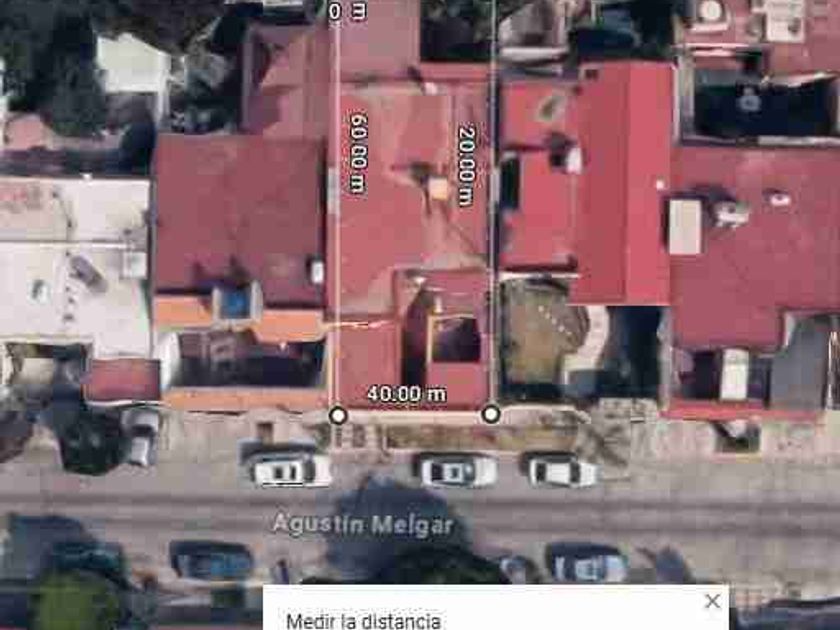
Task: Tap the right measurement point marker
Action: (x=491, y=414)
